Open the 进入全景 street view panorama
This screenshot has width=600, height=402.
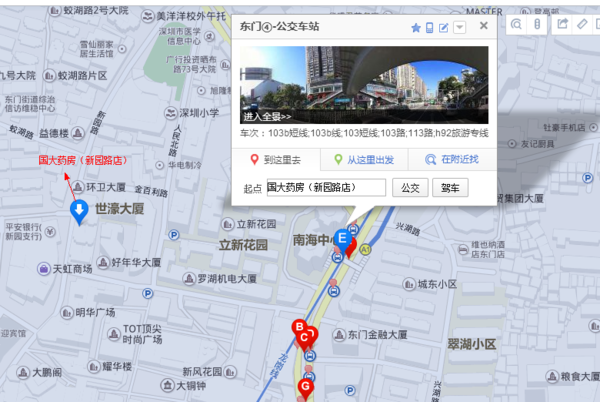click(x=267, y=117)
